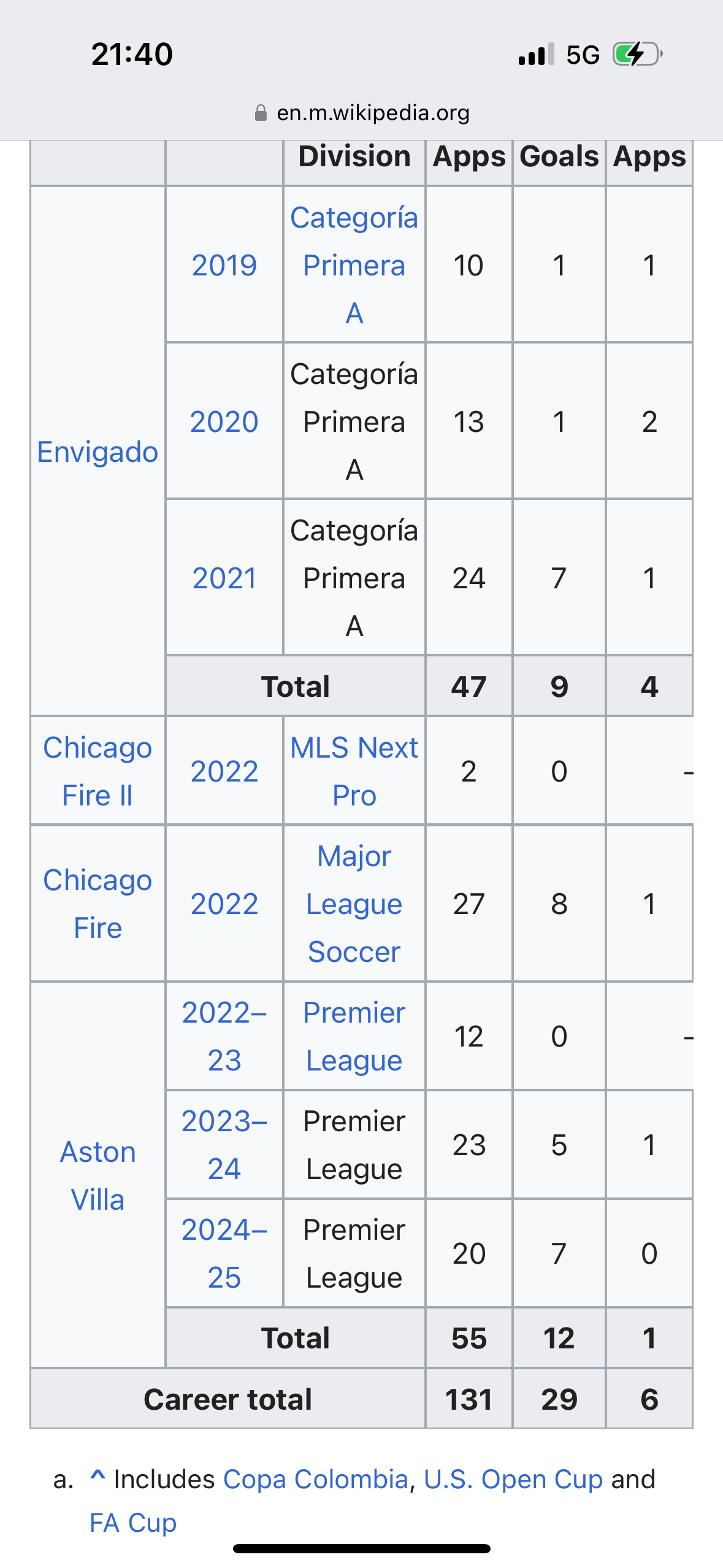Open the Major League Soccer link
Screen dimensions: 723x1568
(354, 904)
